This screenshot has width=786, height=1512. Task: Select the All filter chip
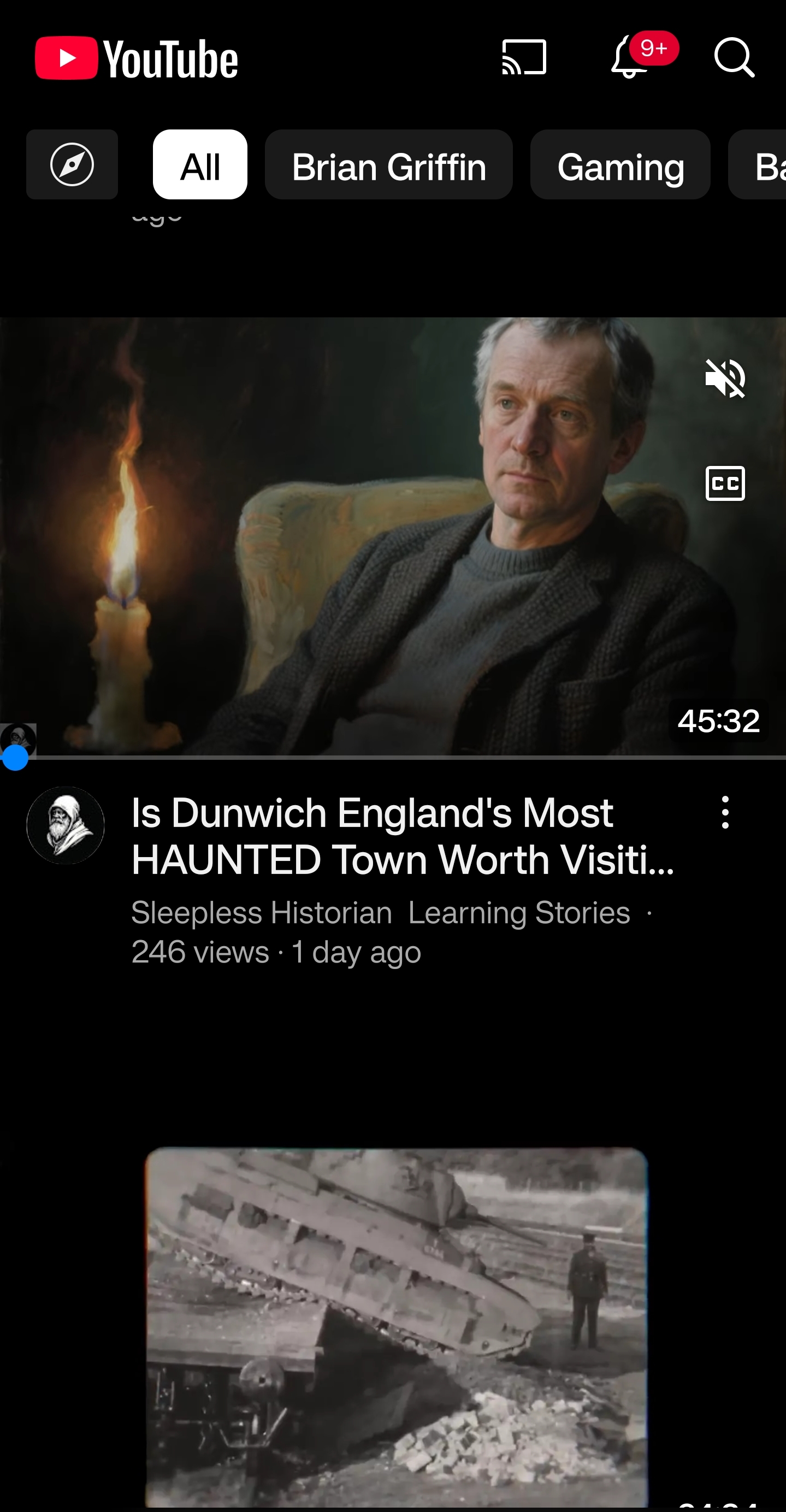199,164
